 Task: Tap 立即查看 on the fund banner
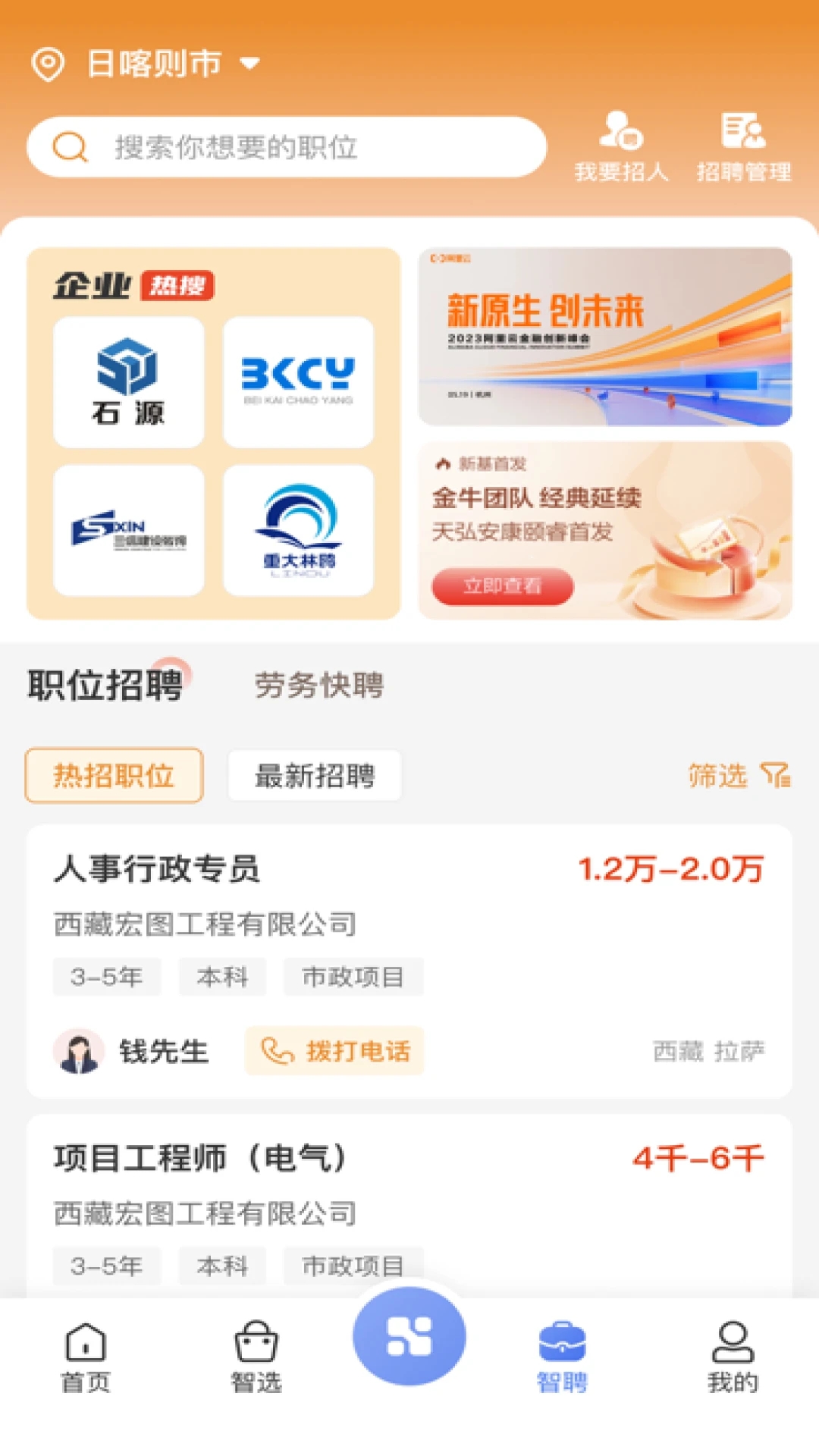(502, 586)
